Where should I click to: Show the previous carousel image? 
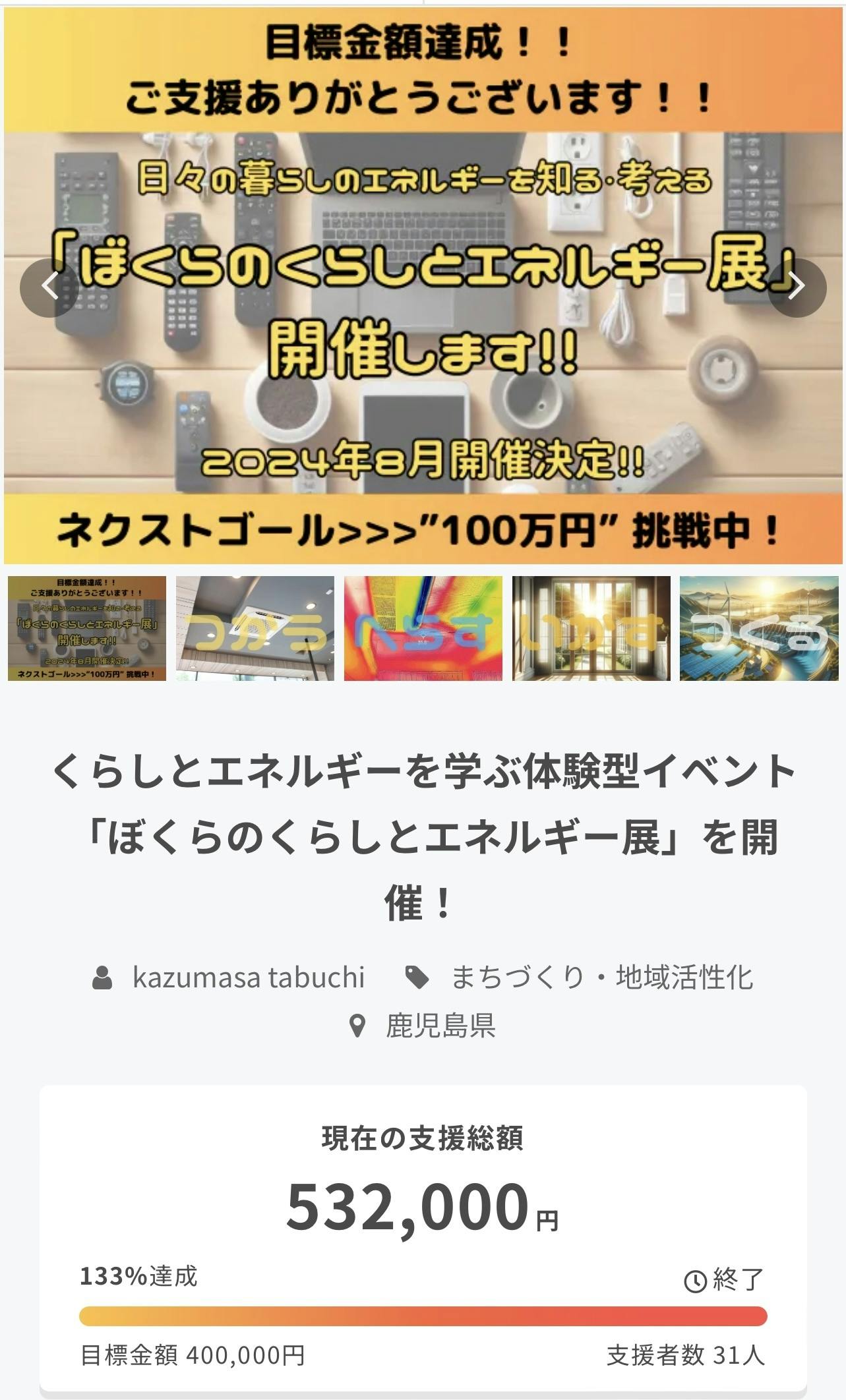(x=49, y=287)
